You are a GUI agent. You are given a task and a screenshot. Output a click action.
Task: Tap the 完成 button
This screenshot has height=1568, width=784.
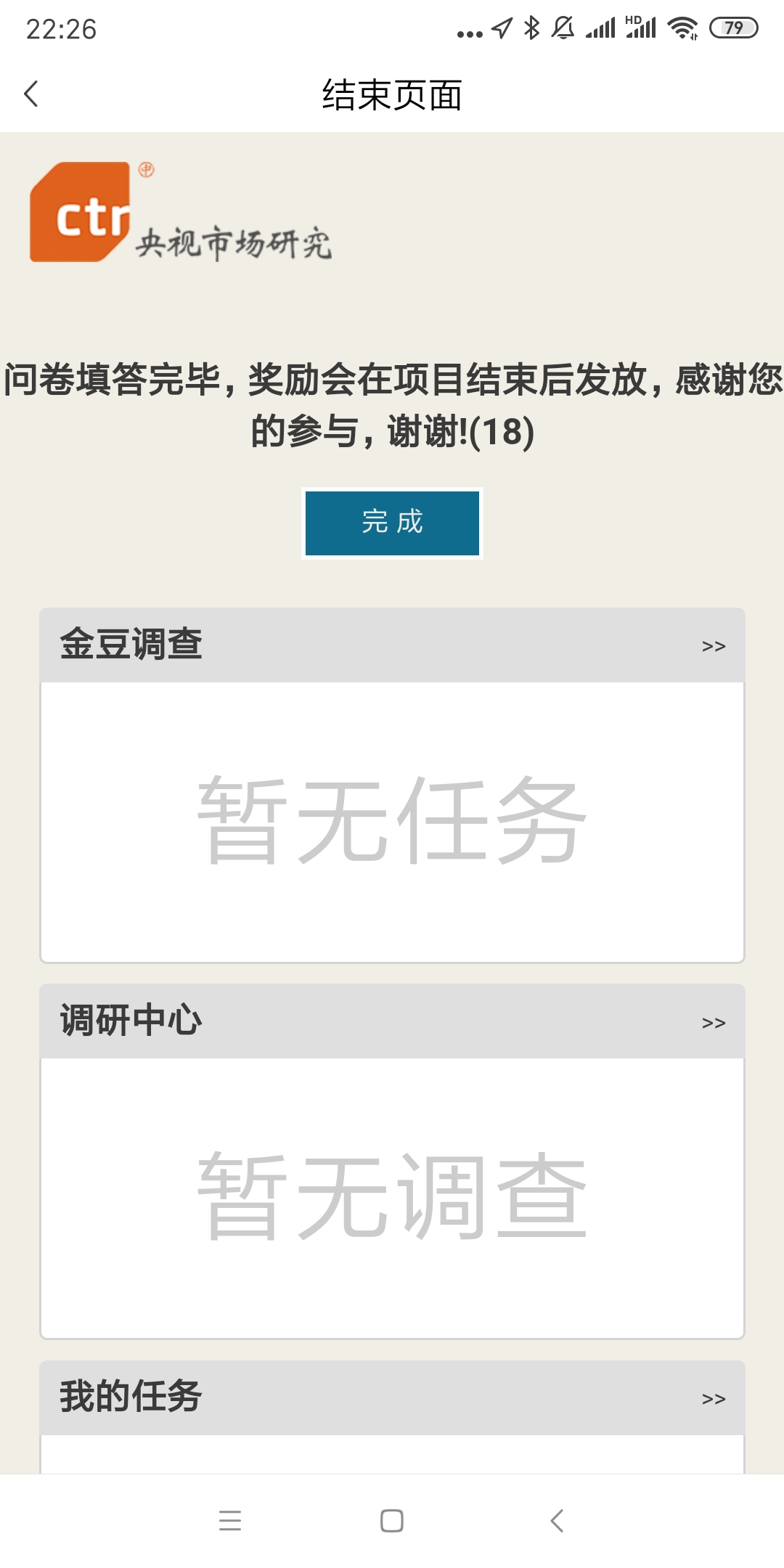392,523
